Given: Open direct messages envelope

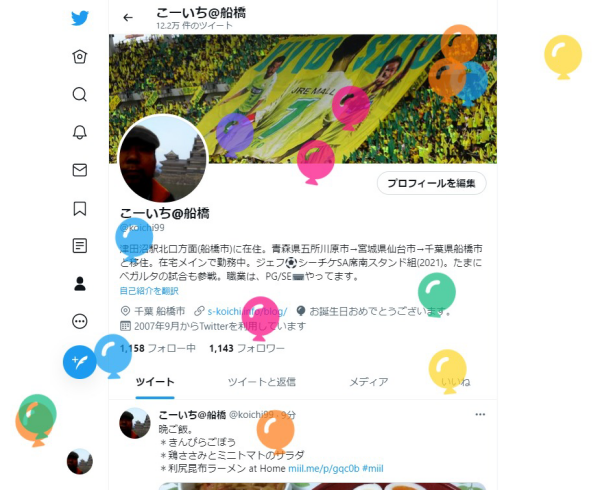Looking at the screenshot, I should pyautogui.click(x=80, y=170).
